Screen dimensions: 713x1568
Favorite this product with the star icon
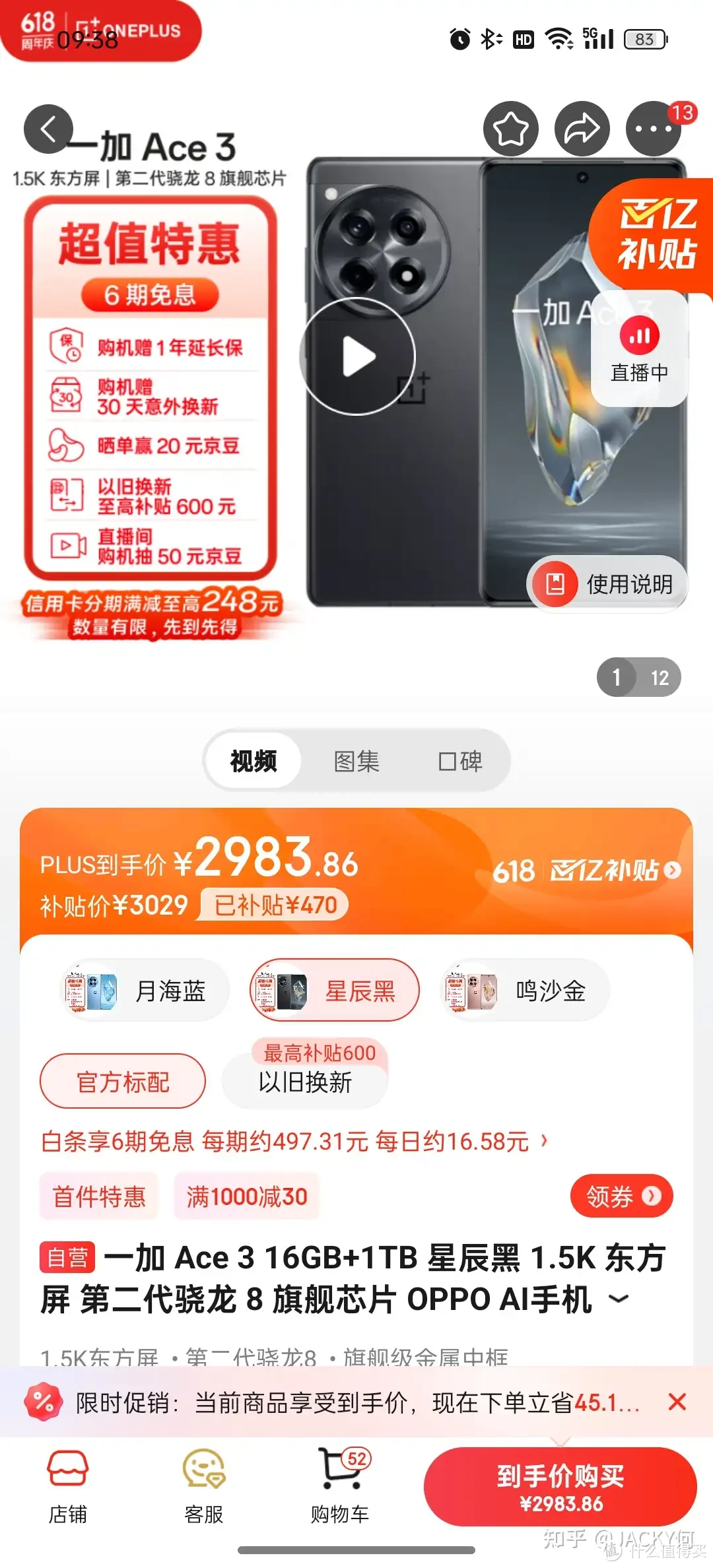[x=510, y=129]
